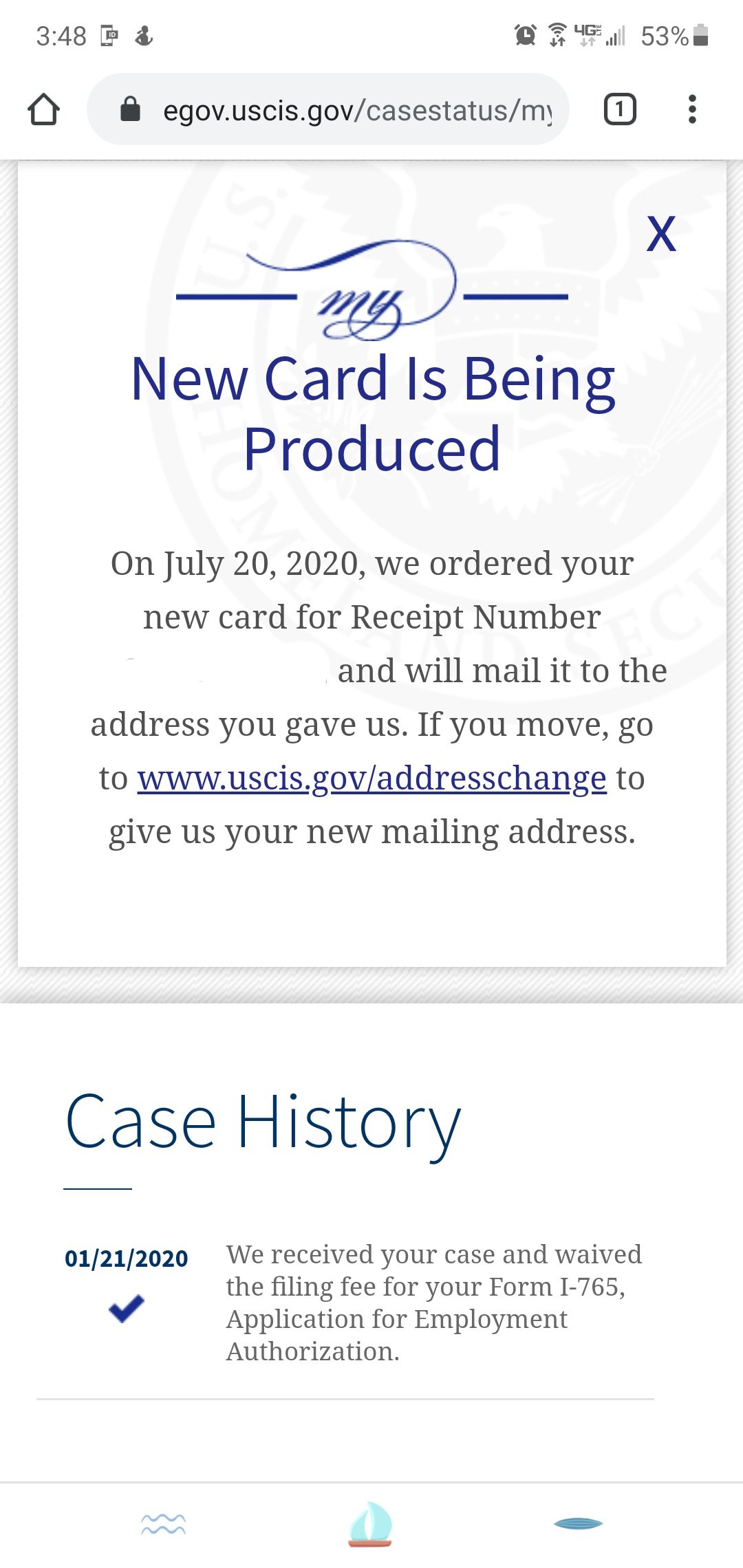
Task: Open the www.uscis.gov/addresschange link
Action: click(x=371, y=779)
